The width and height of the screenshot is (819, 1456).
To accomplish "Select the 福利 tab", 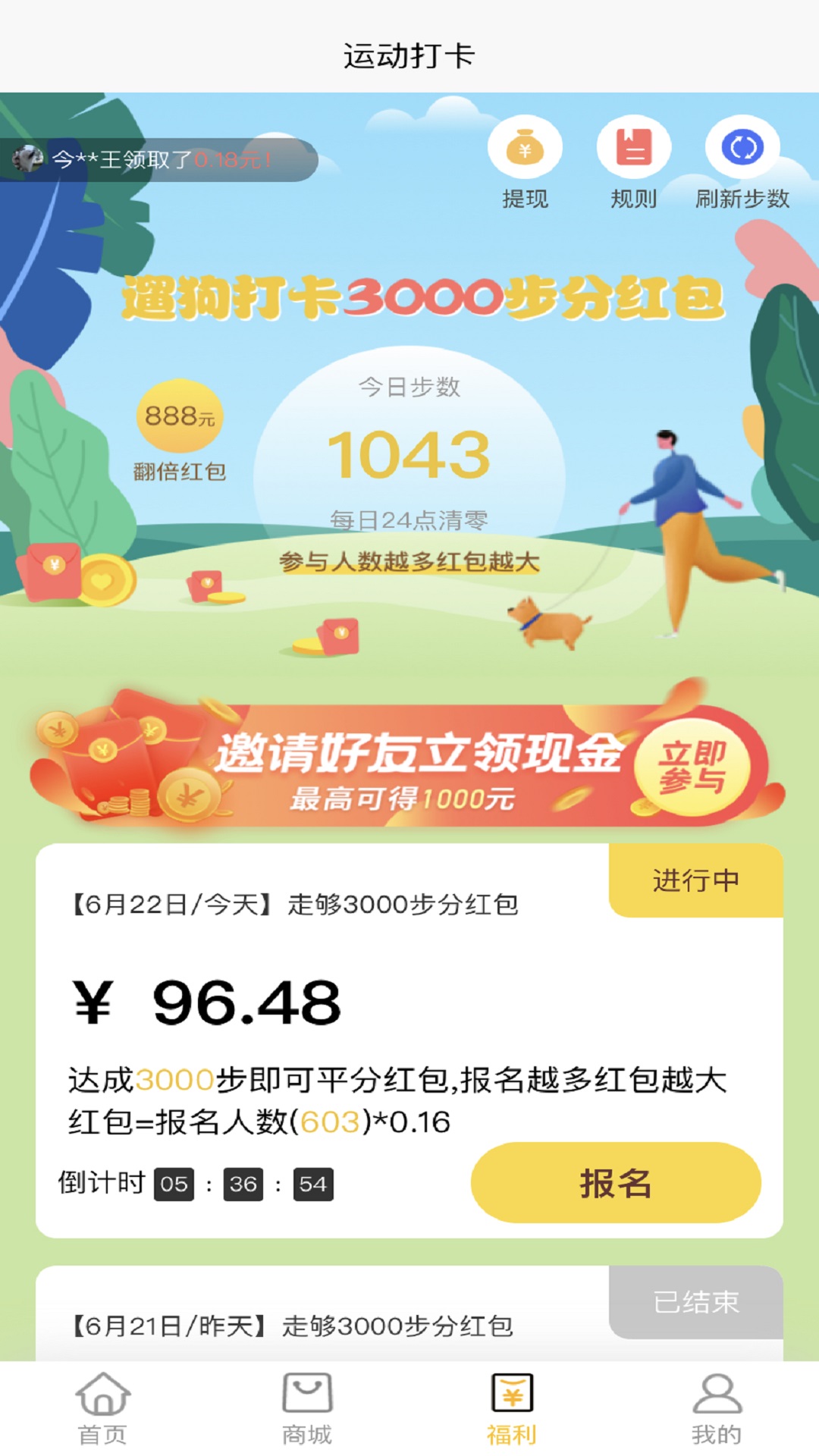I will click(x=512, y=1409).
